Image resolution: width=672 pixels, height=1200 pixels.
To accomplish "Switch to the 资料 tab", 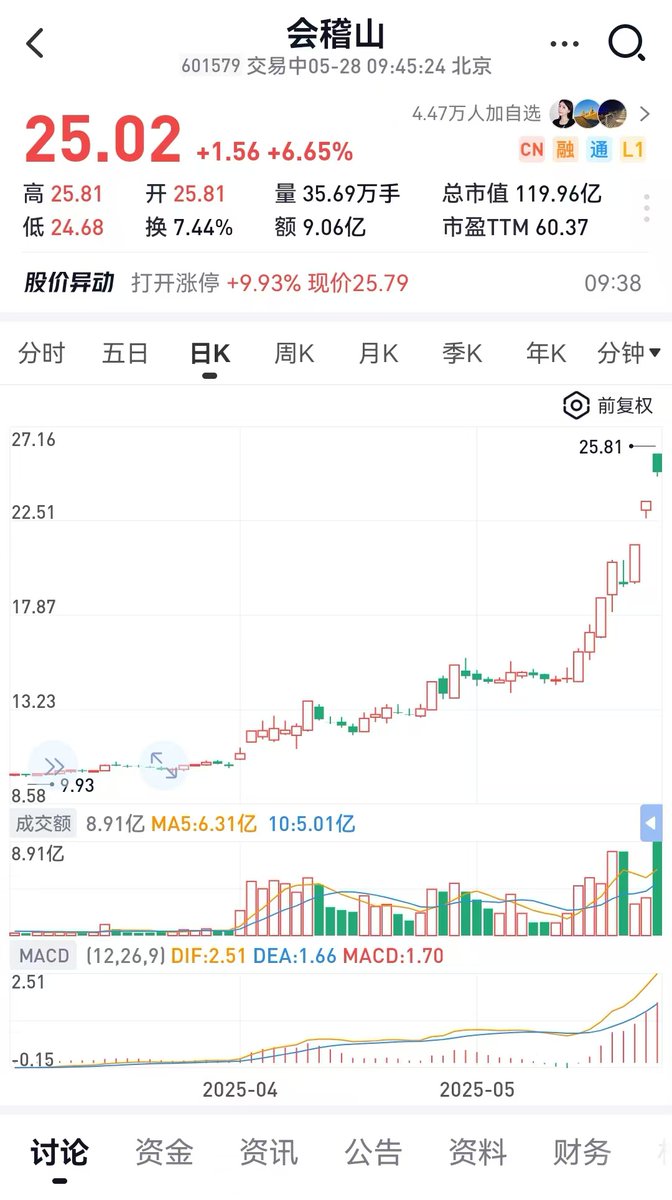I will tap(477, 1153).
